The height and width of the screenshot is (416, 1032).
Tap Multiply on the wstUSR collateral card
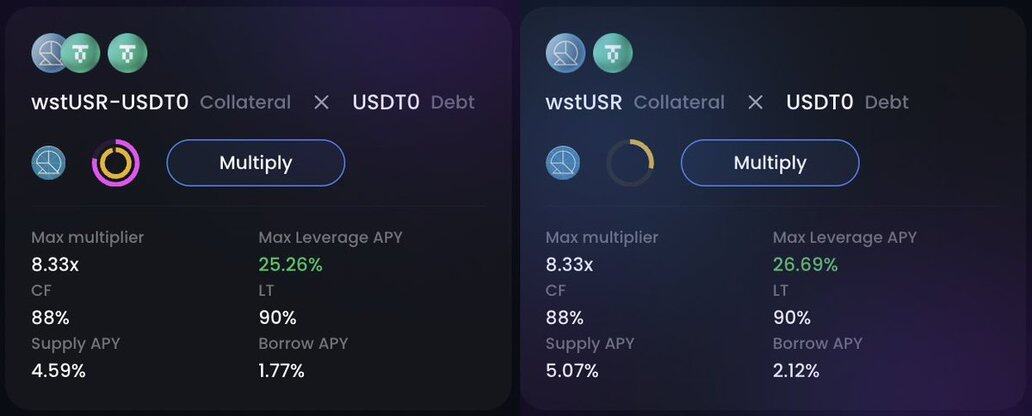[769, 163]
